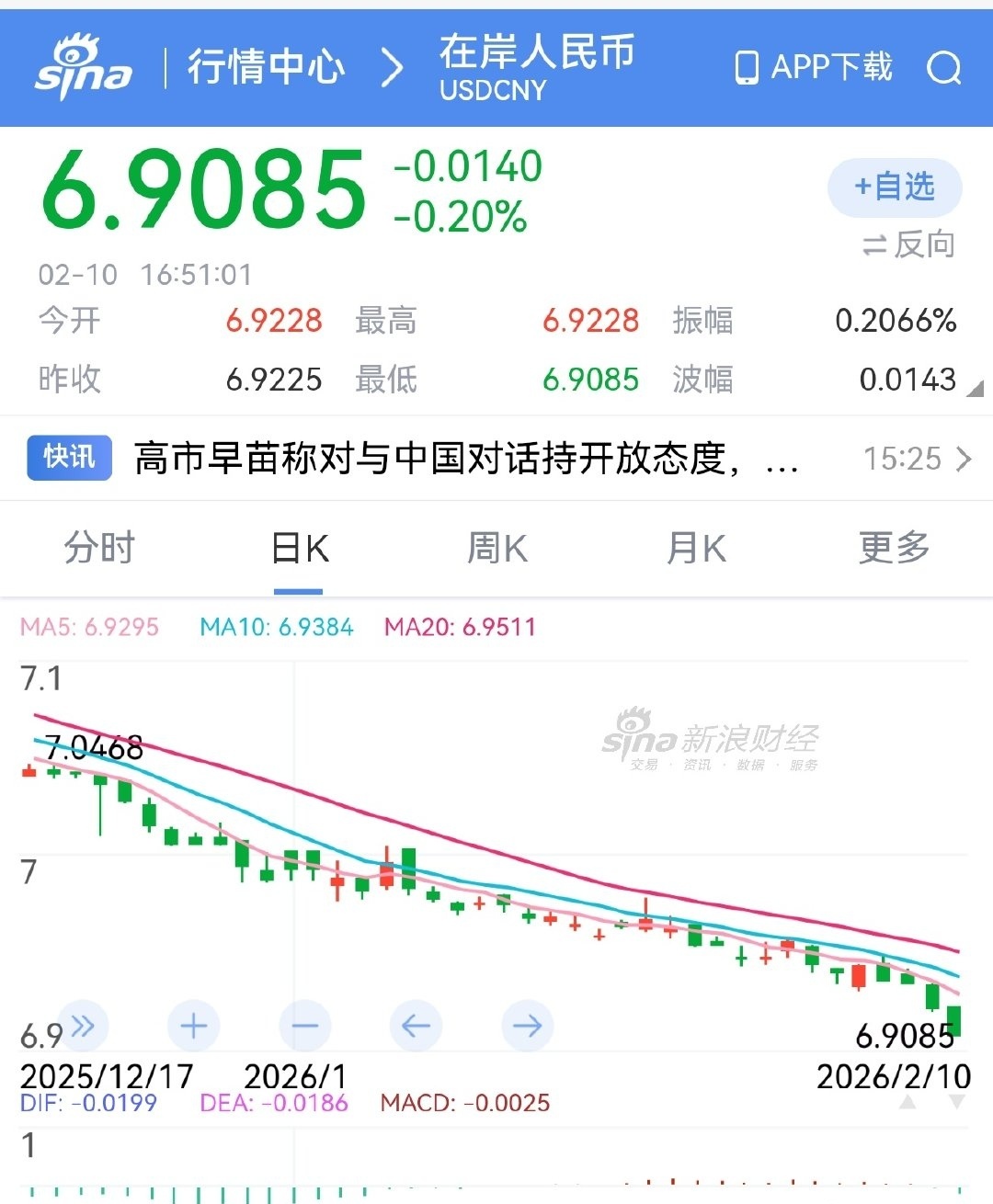Screen dimensions: 993x1204
Task: Switch to the 周K weekly chart tab
Action: (496, 547)
